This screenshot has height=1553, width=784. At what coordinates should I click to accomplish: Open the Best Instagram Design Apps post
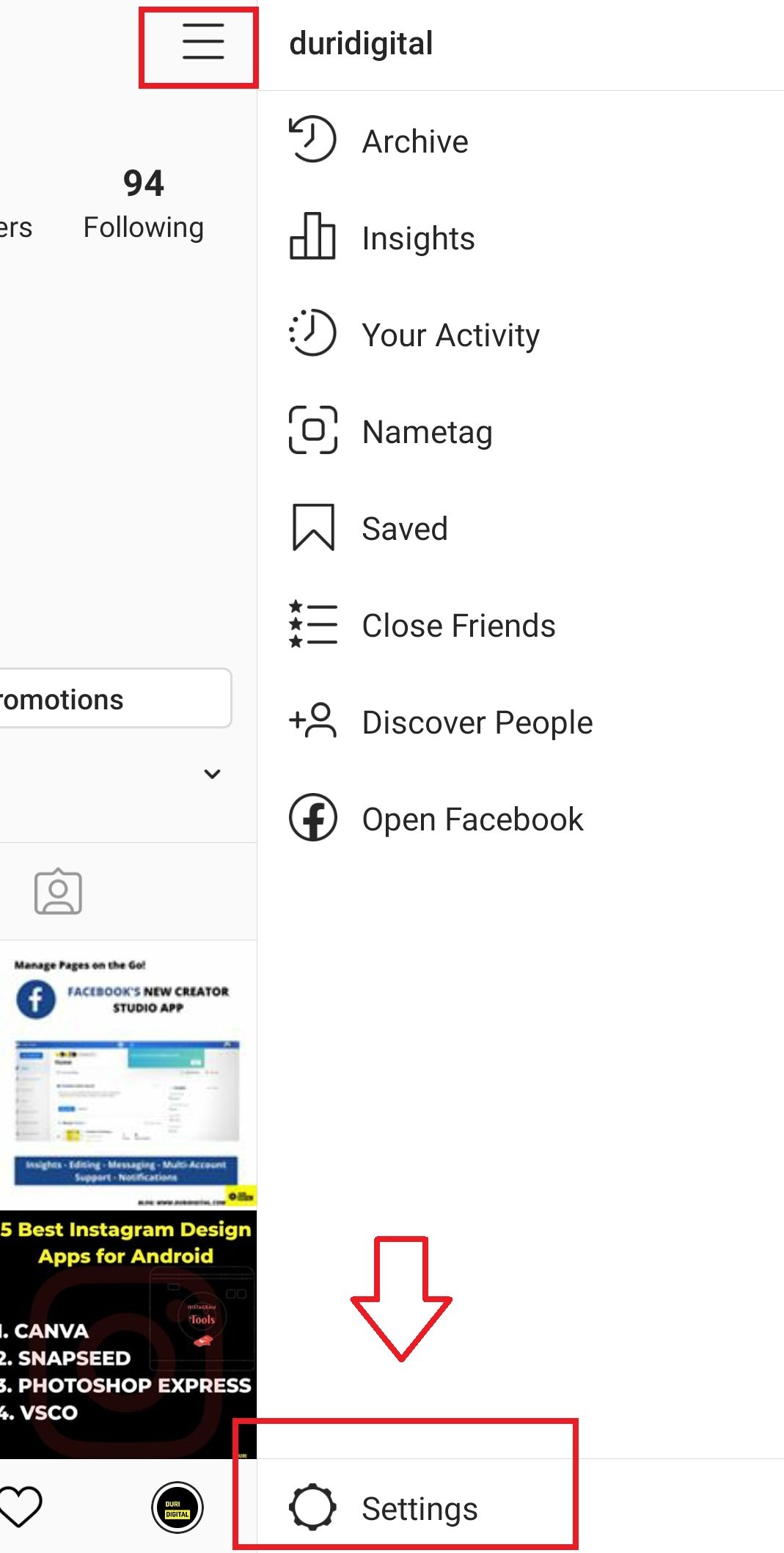[x=128, y=1334]
